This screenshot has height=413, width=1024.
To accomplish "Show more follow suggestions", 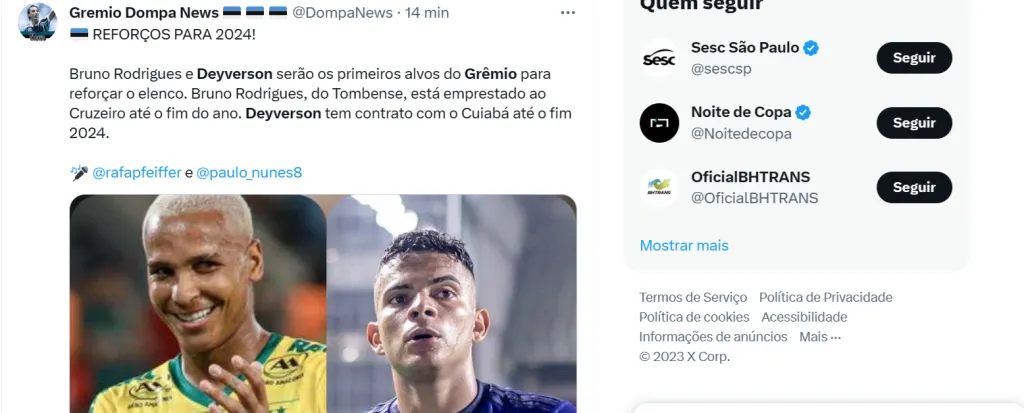I will [684, 245].
